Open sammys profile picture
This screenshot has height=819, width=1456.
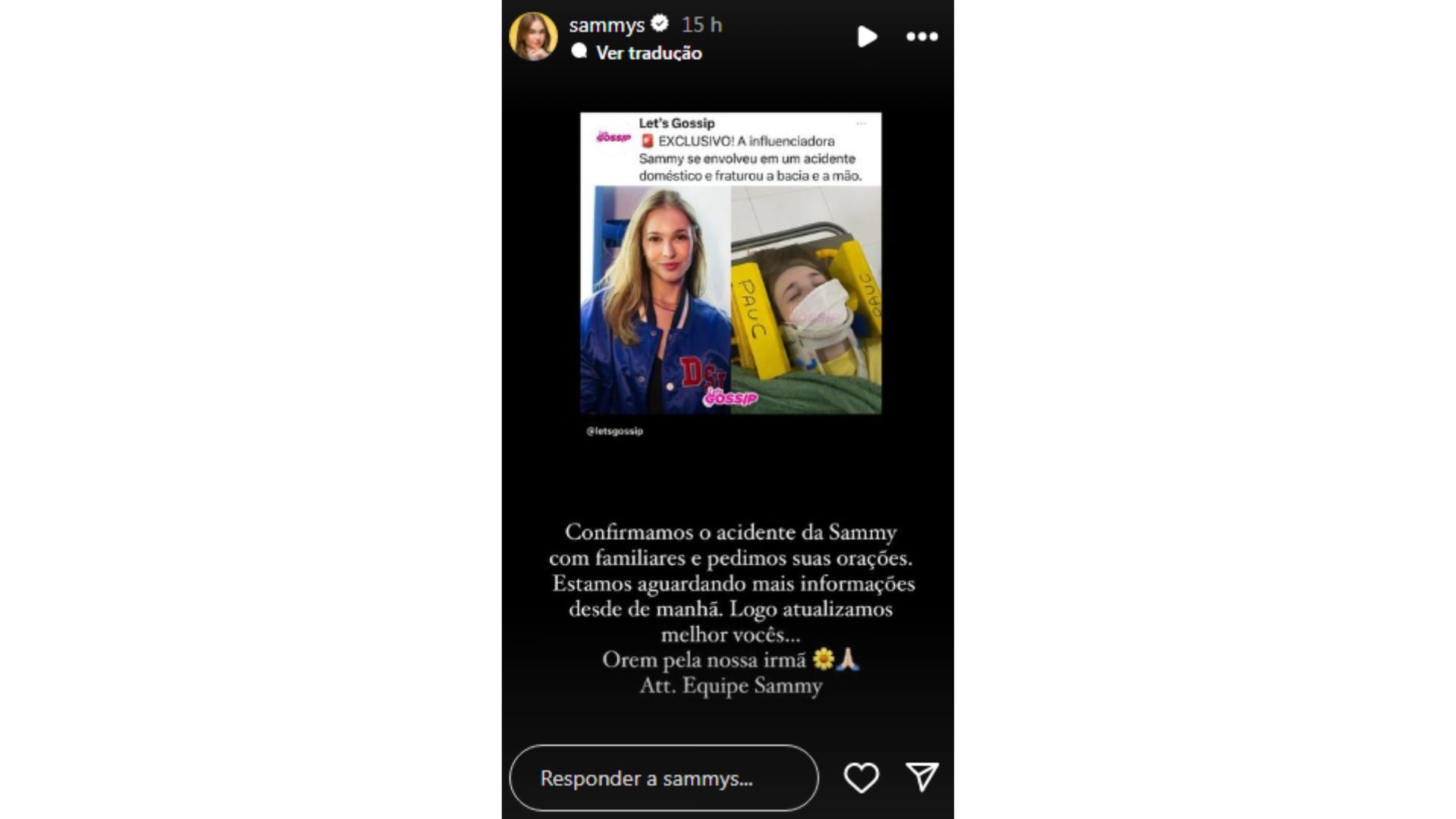point(533,36)
